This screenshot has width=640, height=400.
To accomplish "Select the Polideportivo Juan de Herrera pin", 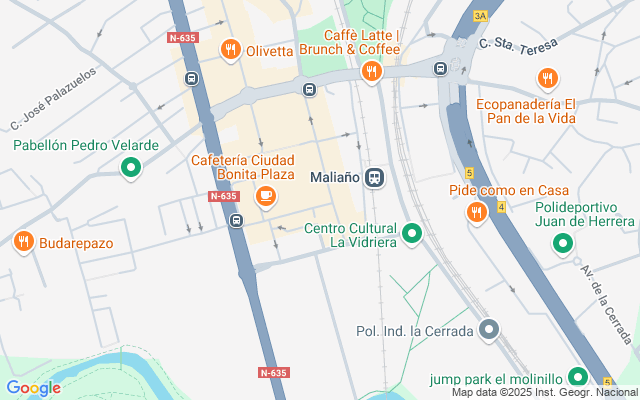I will (x=564, y=243).
